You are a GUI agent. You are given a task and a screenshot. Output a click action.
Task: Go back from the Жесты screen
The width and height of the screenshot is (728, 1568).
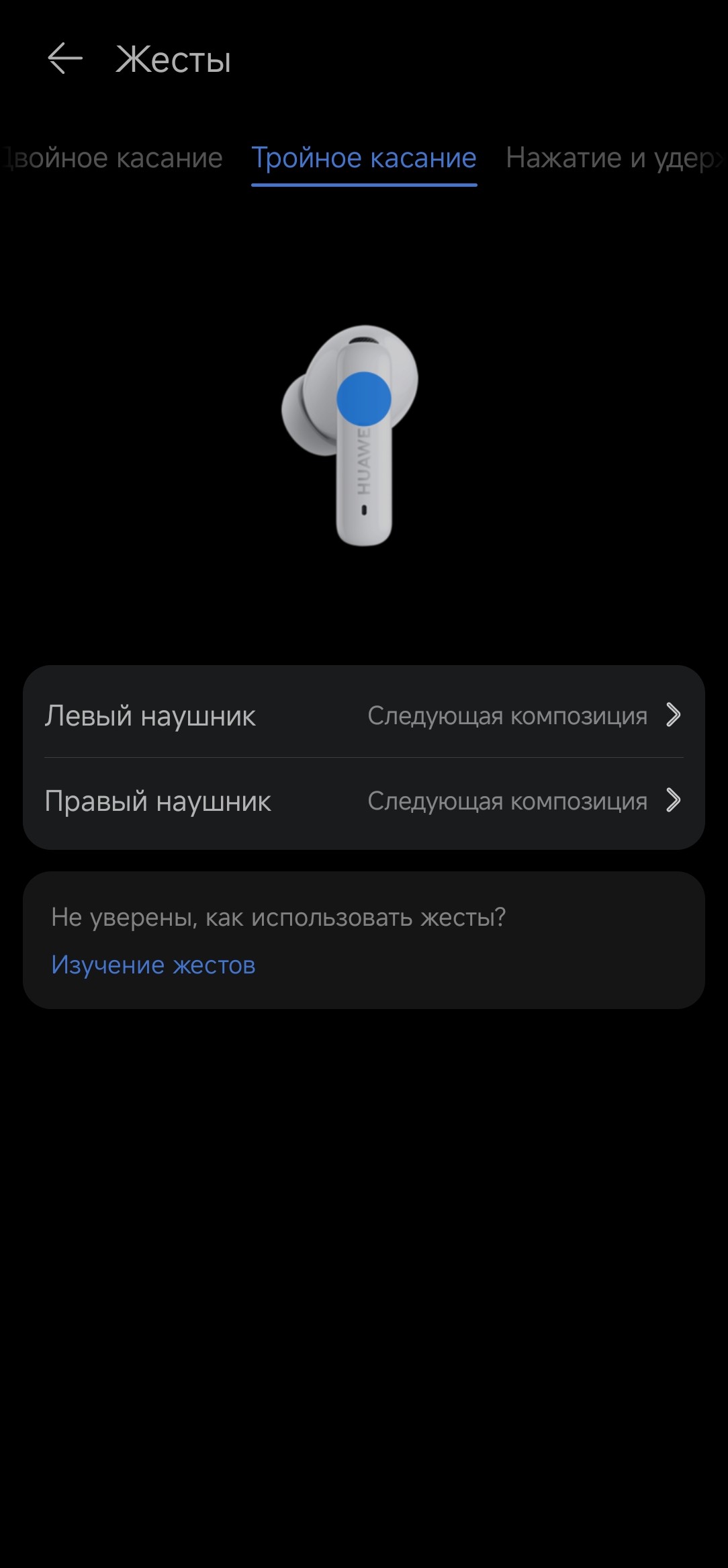click(65, 59)
